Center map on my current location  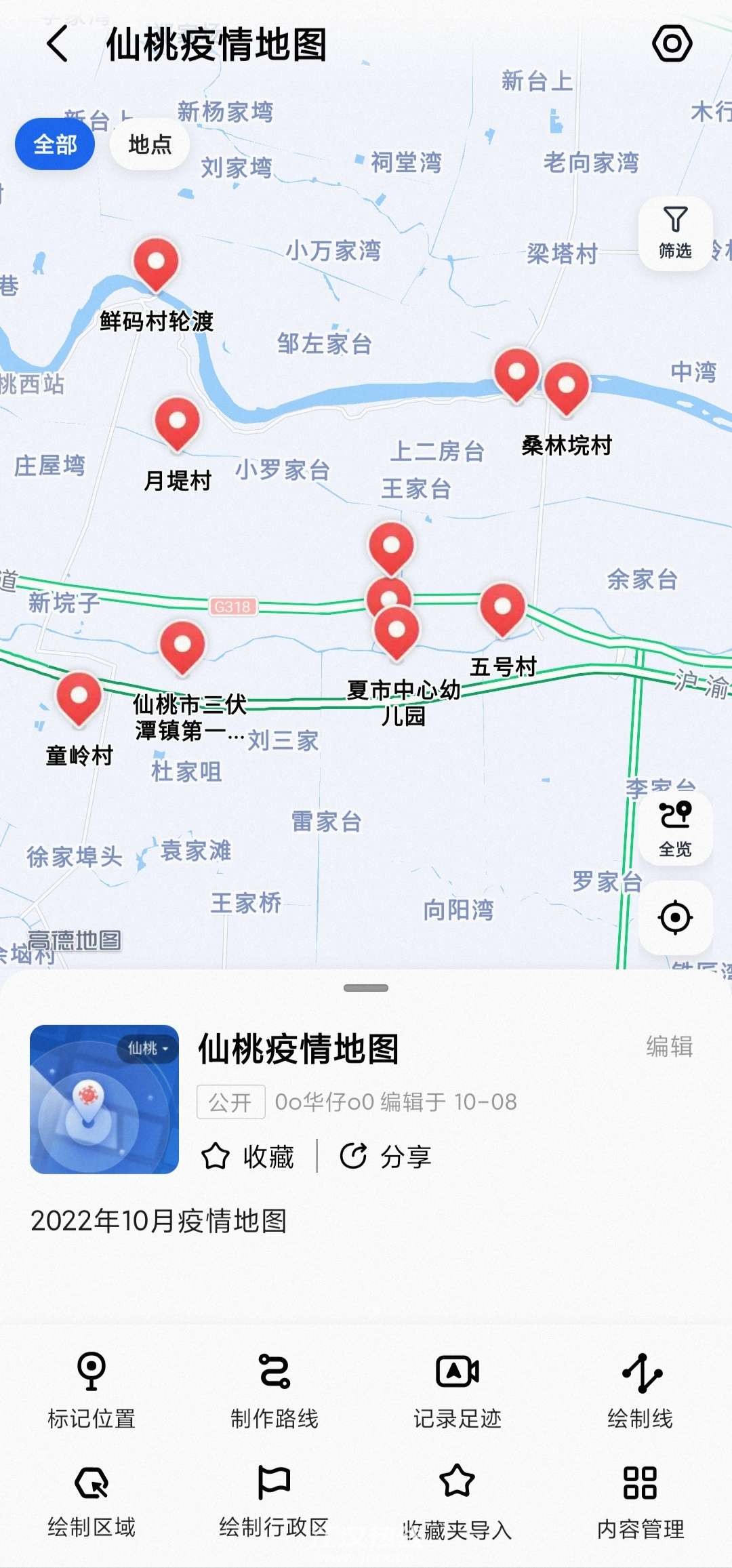click(675, 918)
